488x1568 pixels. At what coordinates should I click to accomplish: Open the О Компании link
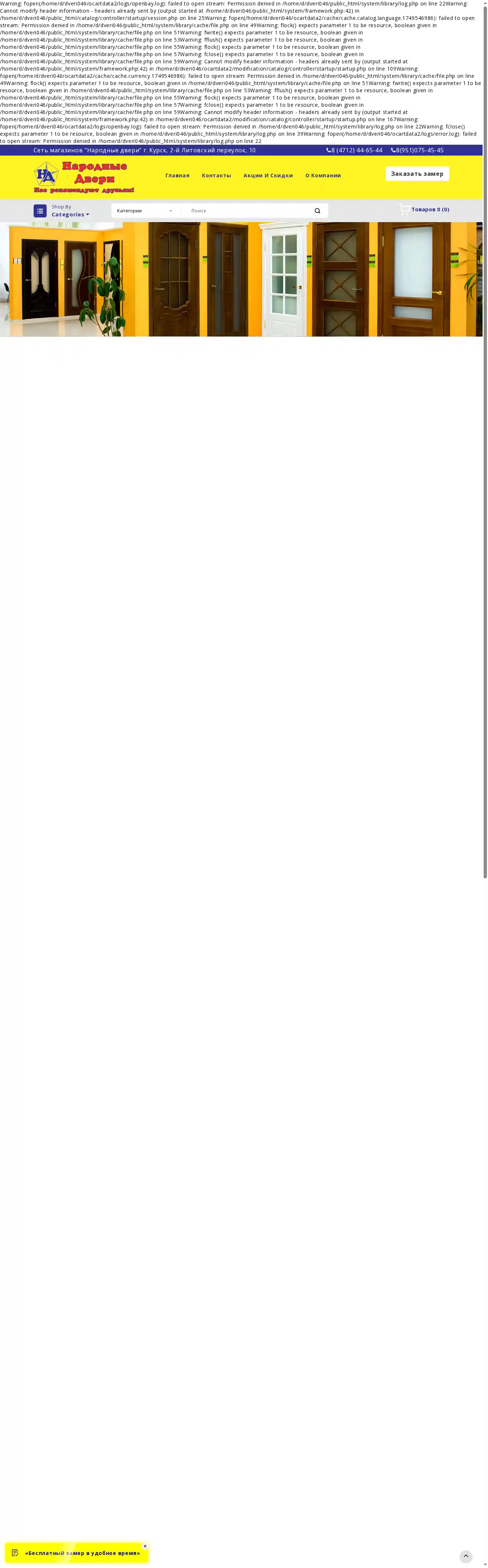tap(322, 175)
